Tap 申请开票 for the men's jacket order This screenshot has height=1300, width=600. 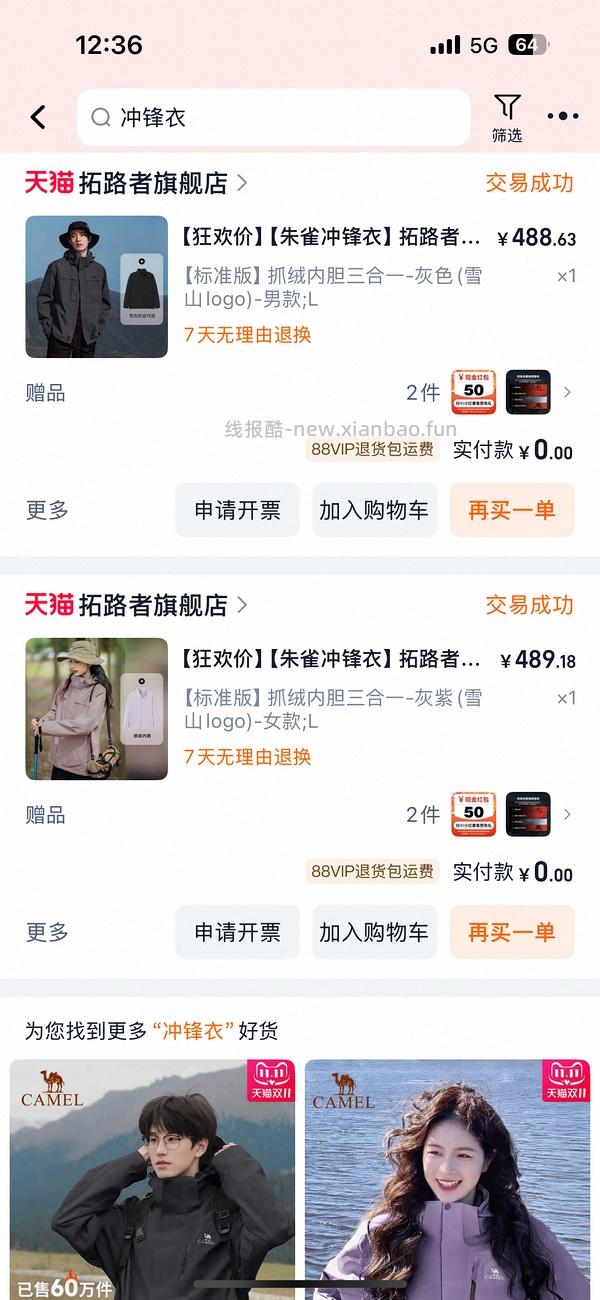pyautogui.click(x=237, y=510)
